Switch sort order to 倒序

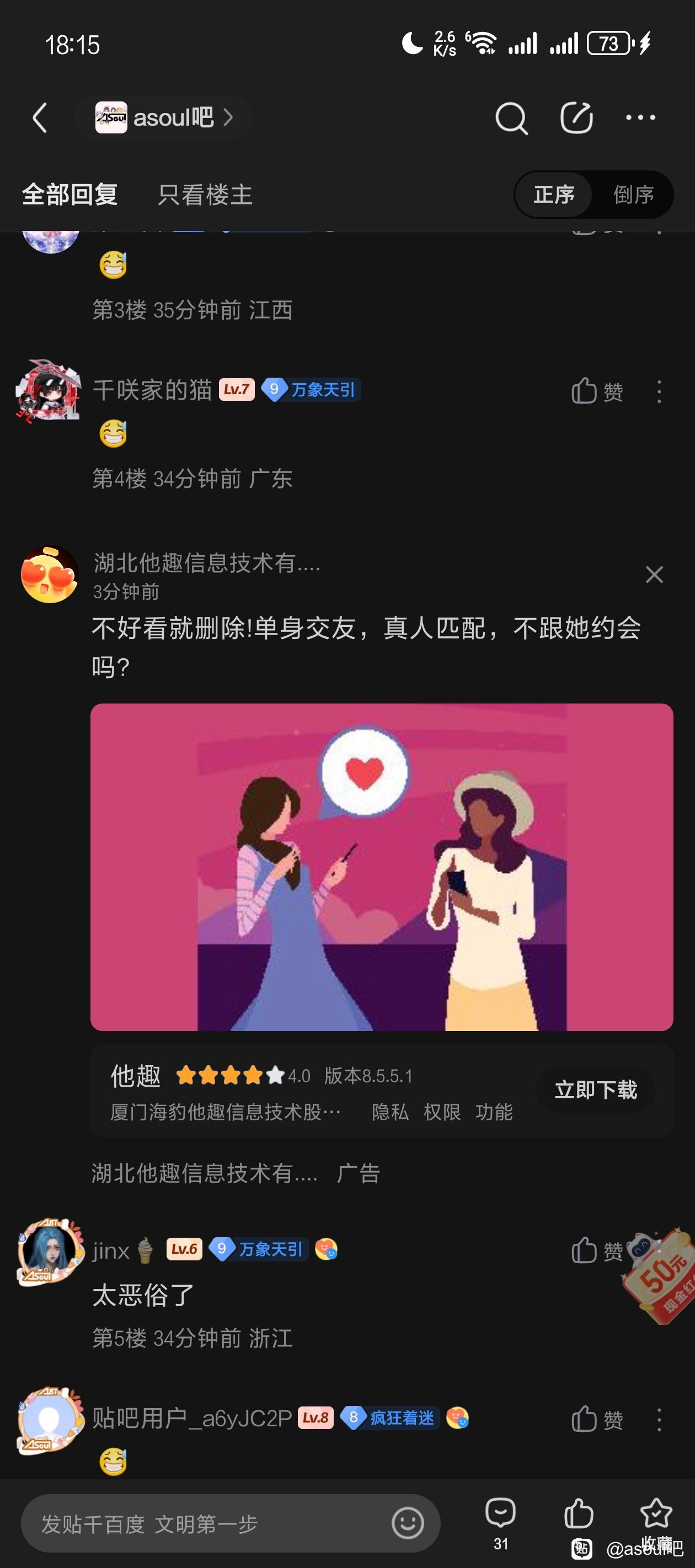(x=633, y=195)
